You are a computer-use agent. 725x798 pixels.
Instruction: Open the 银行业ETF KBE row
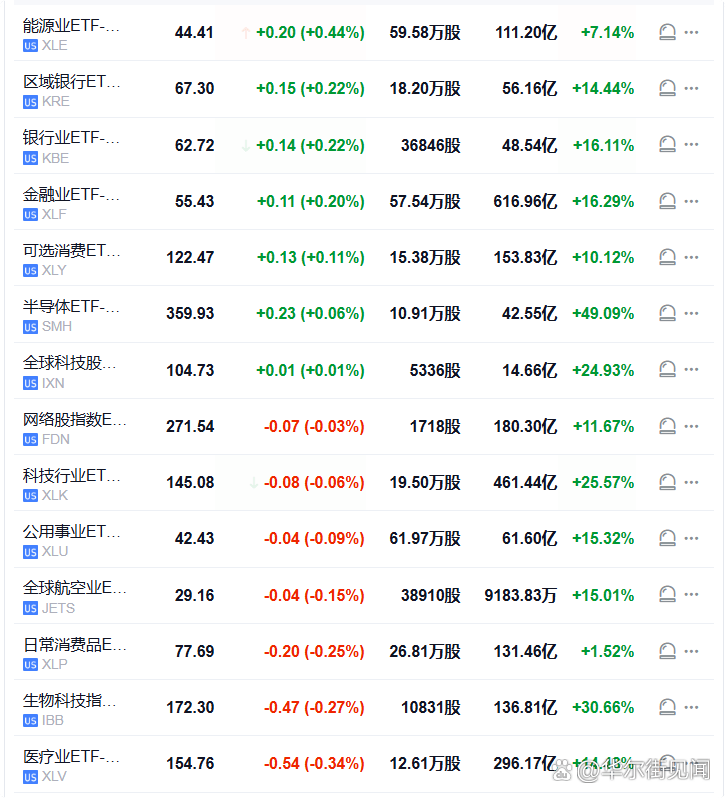(x=71, y=138)
